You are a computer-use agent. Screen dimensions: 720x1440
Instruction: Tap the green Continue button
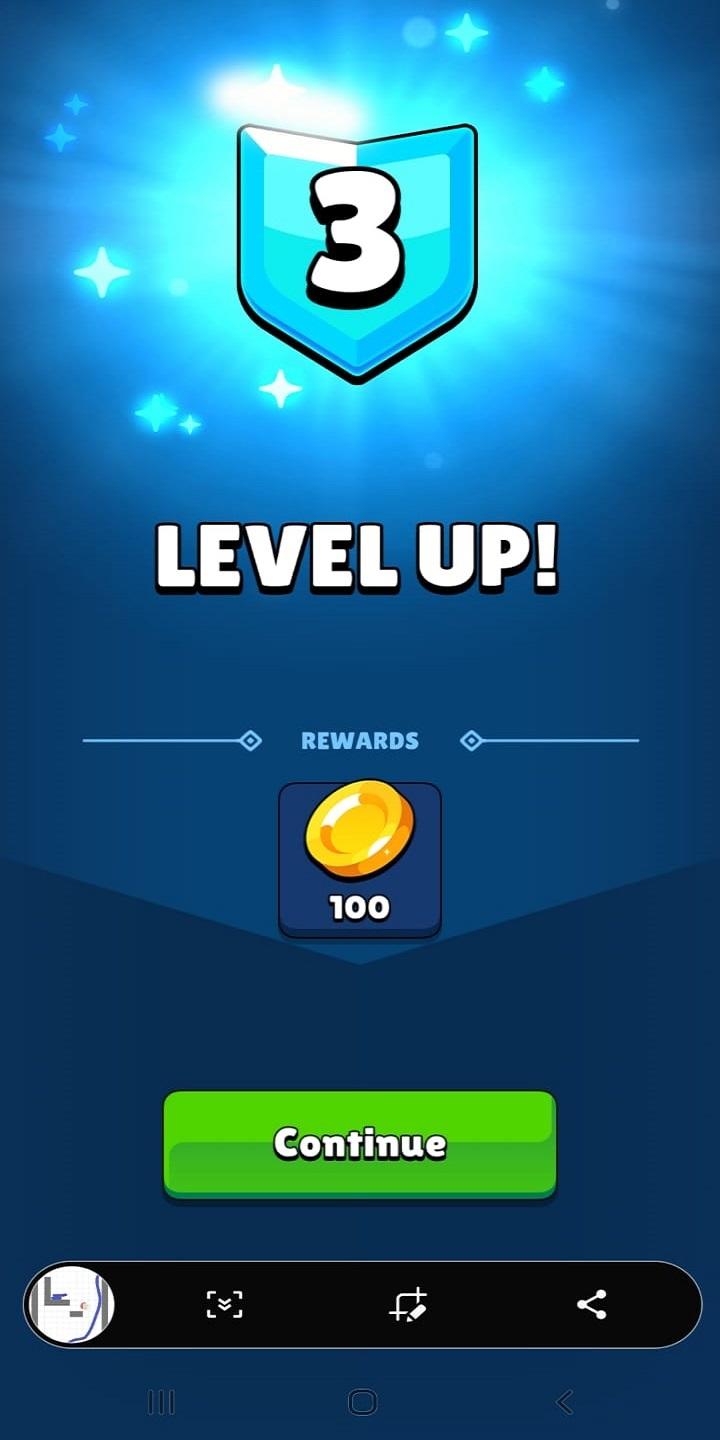(x=359, y=1143)
